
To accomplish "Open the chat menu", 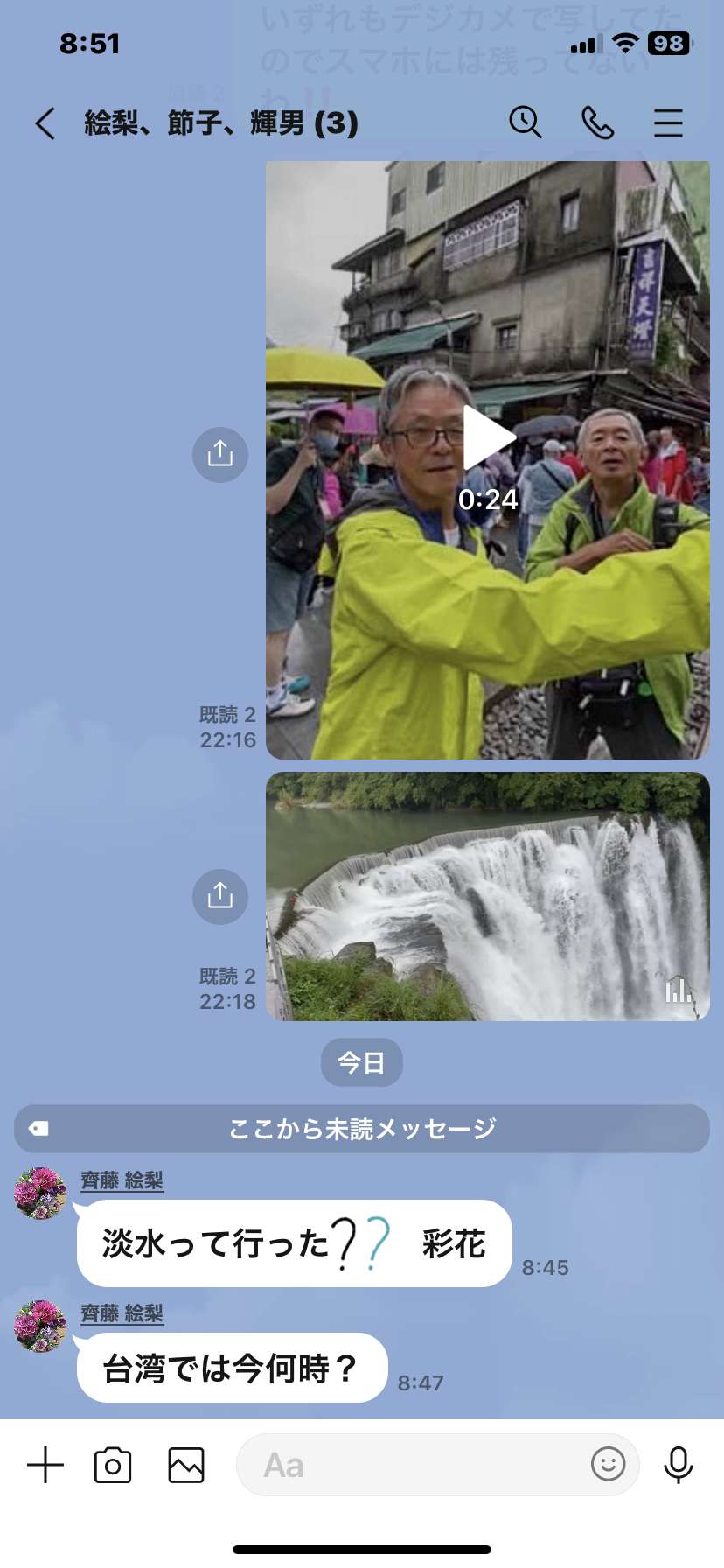I will (668, 122).
